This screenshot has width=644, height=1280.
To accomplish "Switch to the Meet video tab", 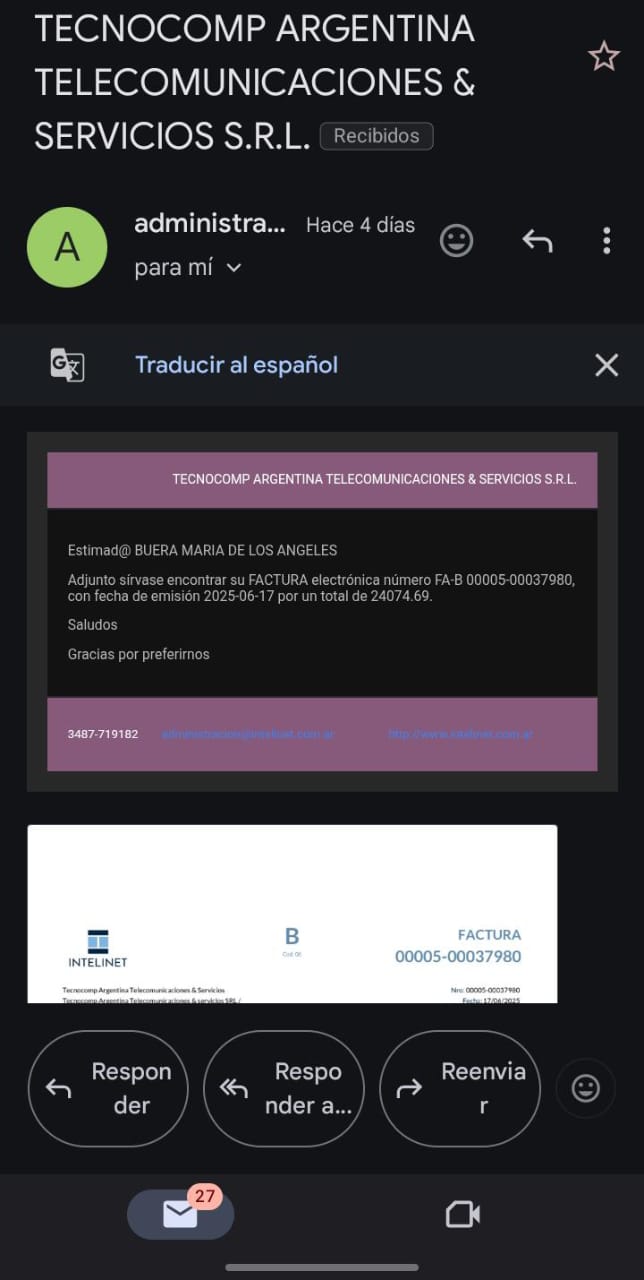I will point(462,1214).
